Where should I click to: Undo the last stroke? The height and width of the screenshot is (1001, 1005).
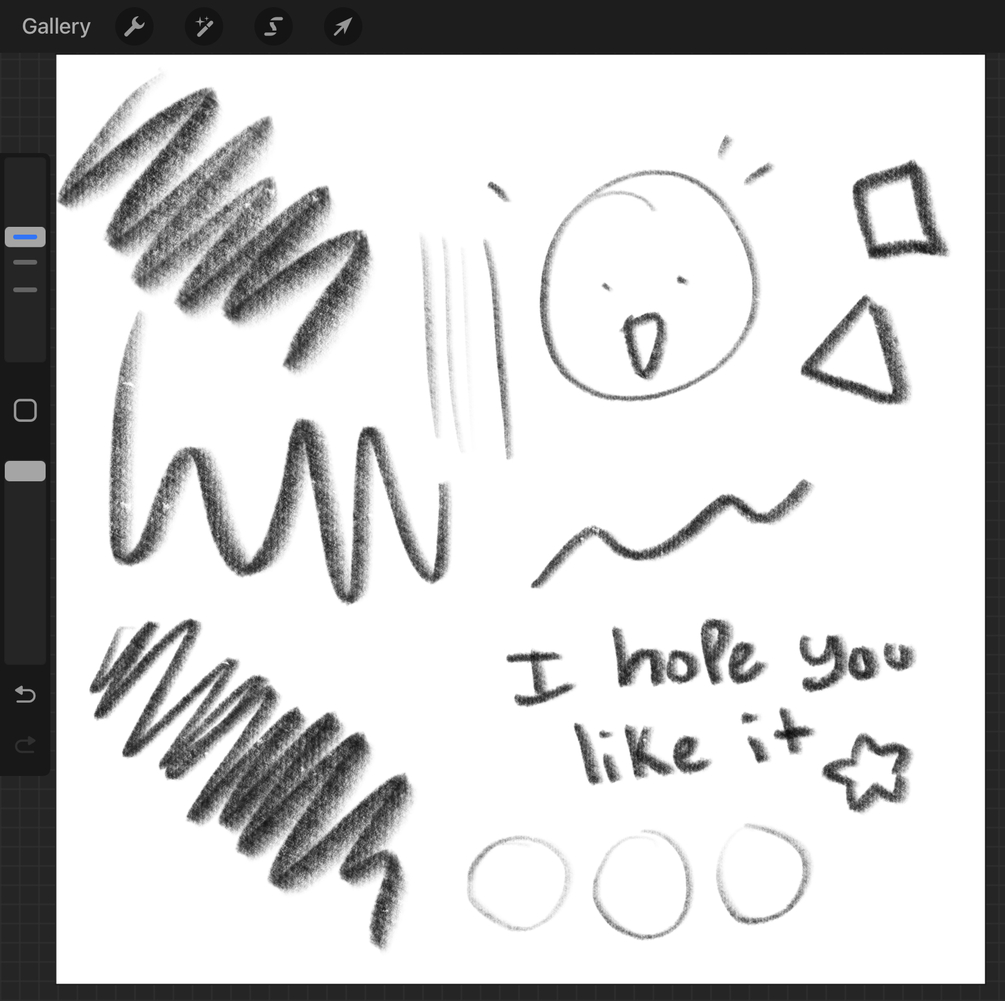25,694
